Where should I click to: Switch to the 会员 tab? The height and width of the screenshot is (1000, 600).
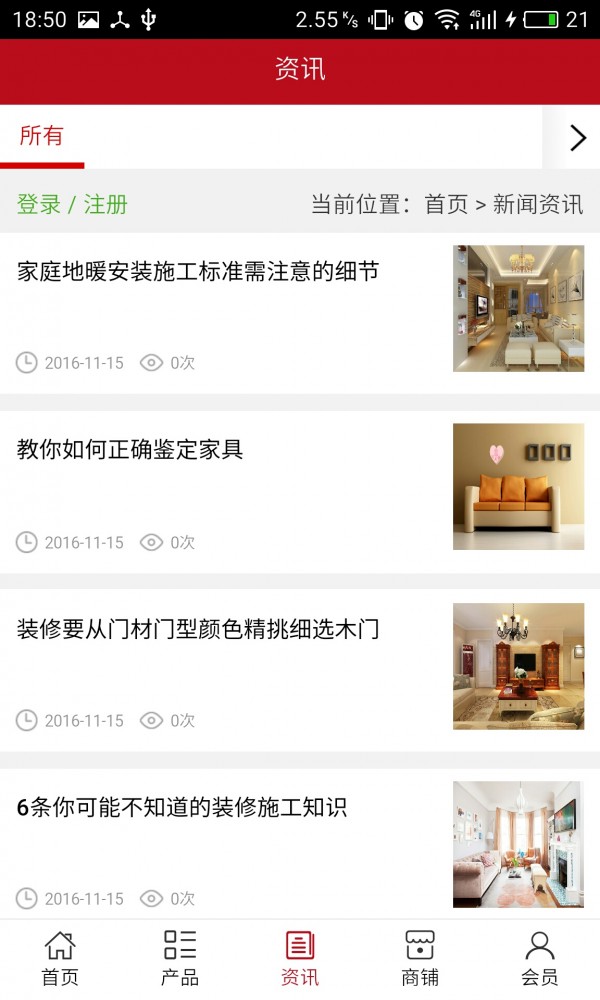click(540, 959)
